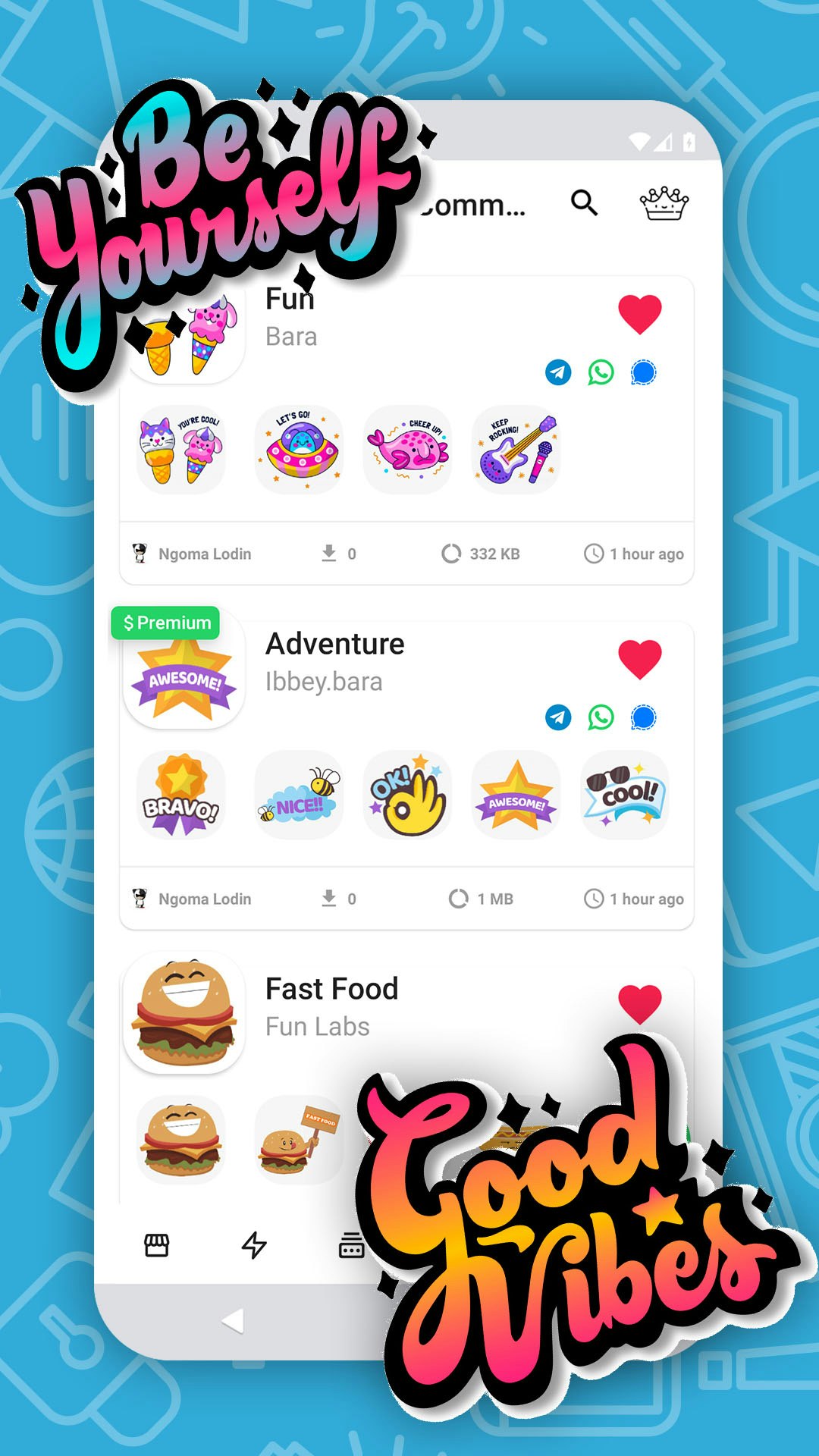Image resolution: width=819 pixels, height=1456 pixels.
Task: Click the crown premium icon in the header
Action: 661,202
